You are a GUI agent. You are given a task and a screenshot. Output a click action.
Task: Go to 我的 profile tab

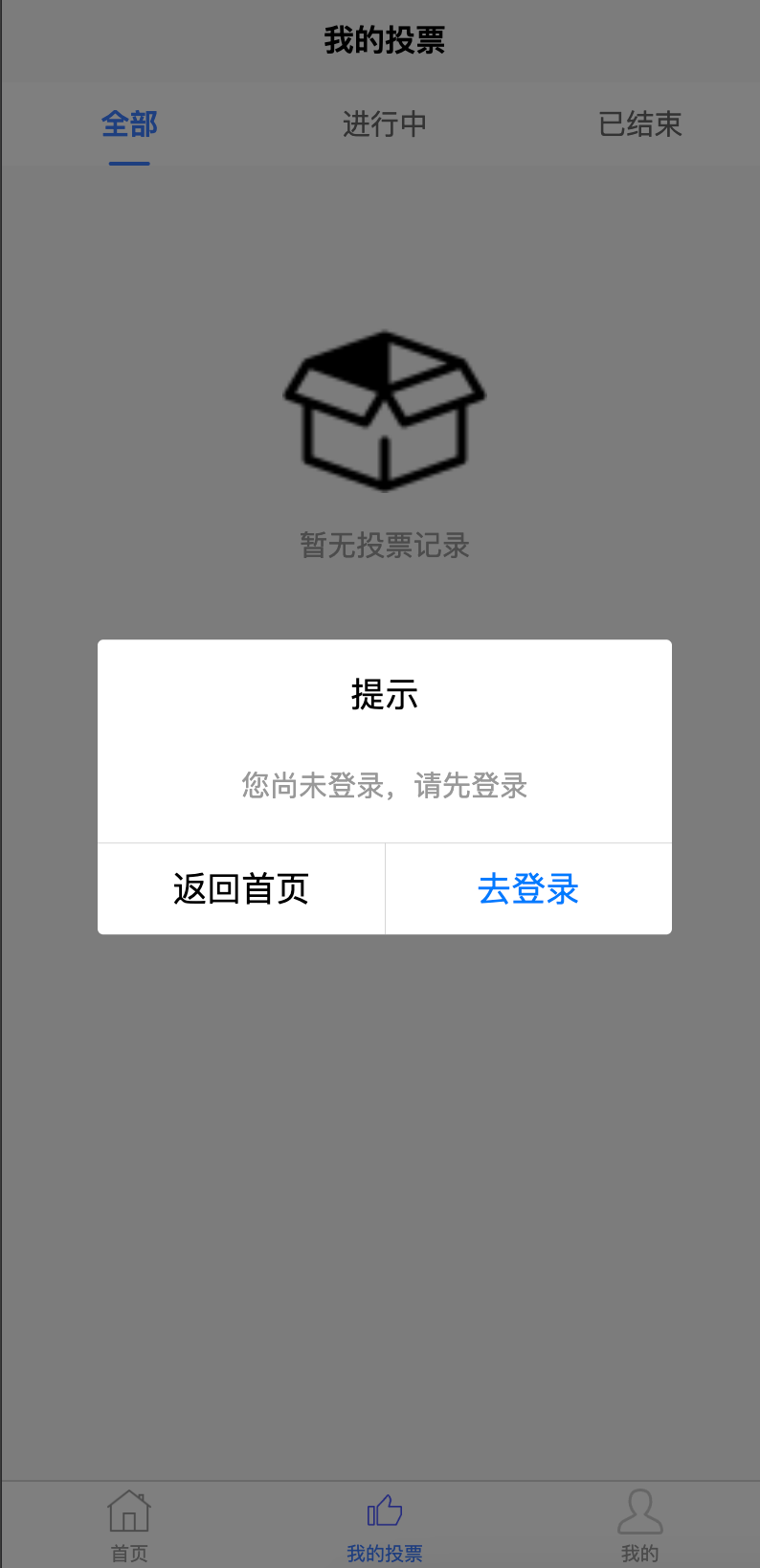coord(639,1526)
